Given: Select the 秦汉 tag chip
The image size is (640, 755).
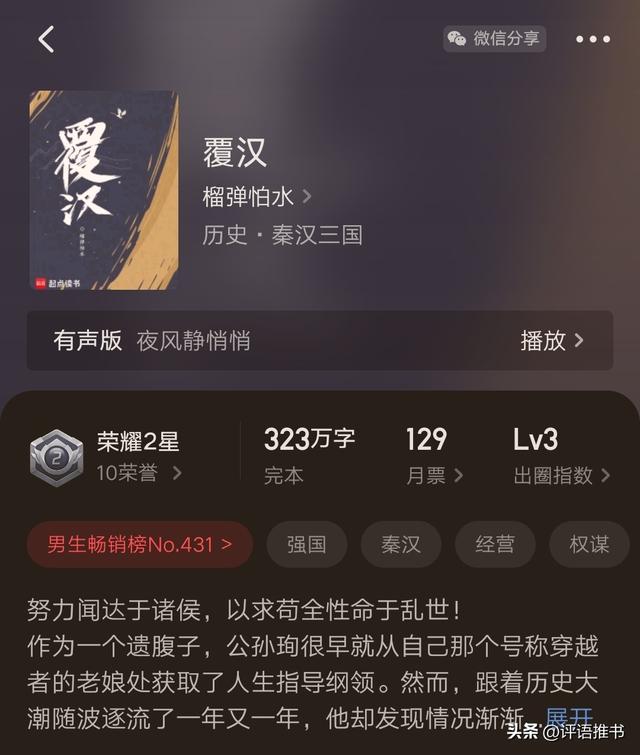Looking at the screenshot, I should pos(401,545).
